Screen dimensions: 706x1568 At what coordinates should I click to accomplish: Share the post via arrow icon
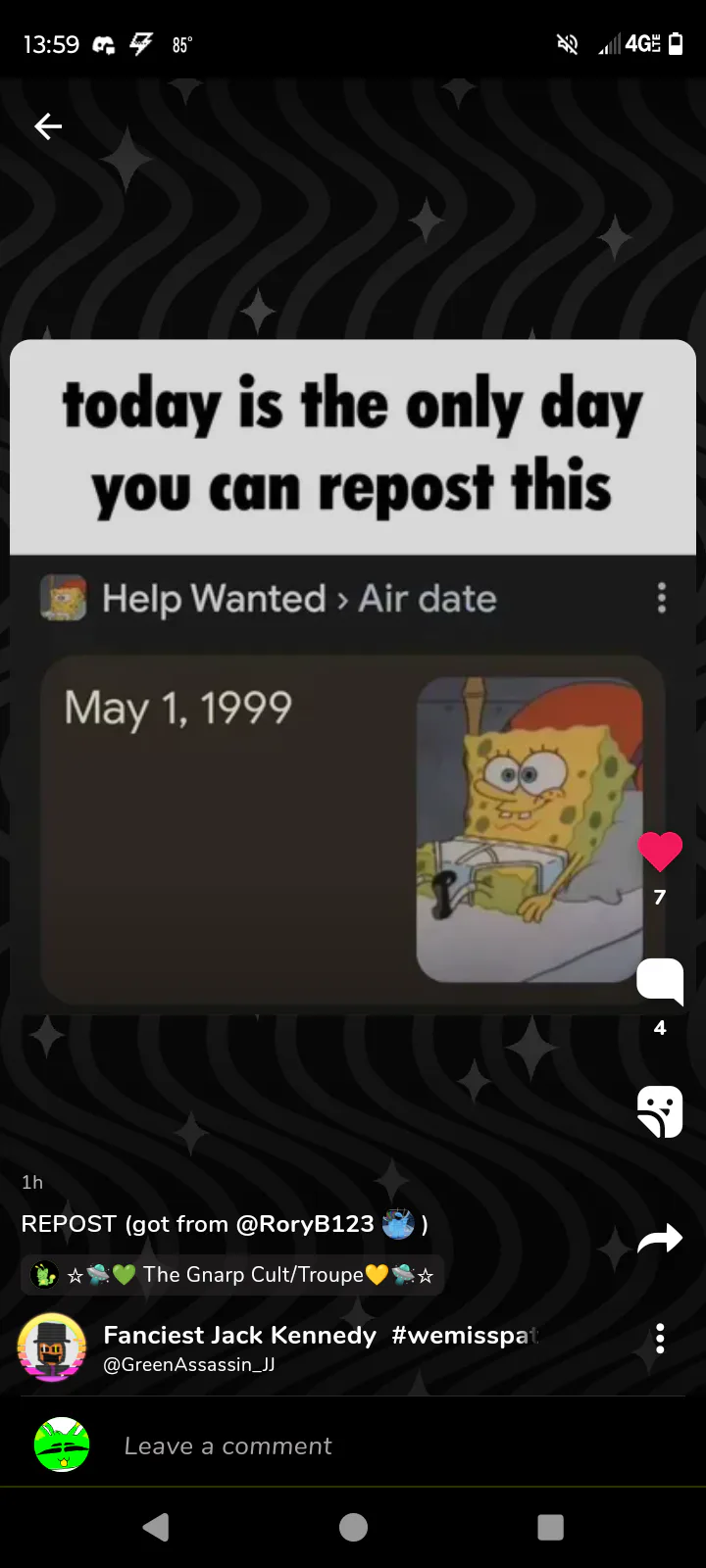pyautogui.click(x=660, y=1239)
